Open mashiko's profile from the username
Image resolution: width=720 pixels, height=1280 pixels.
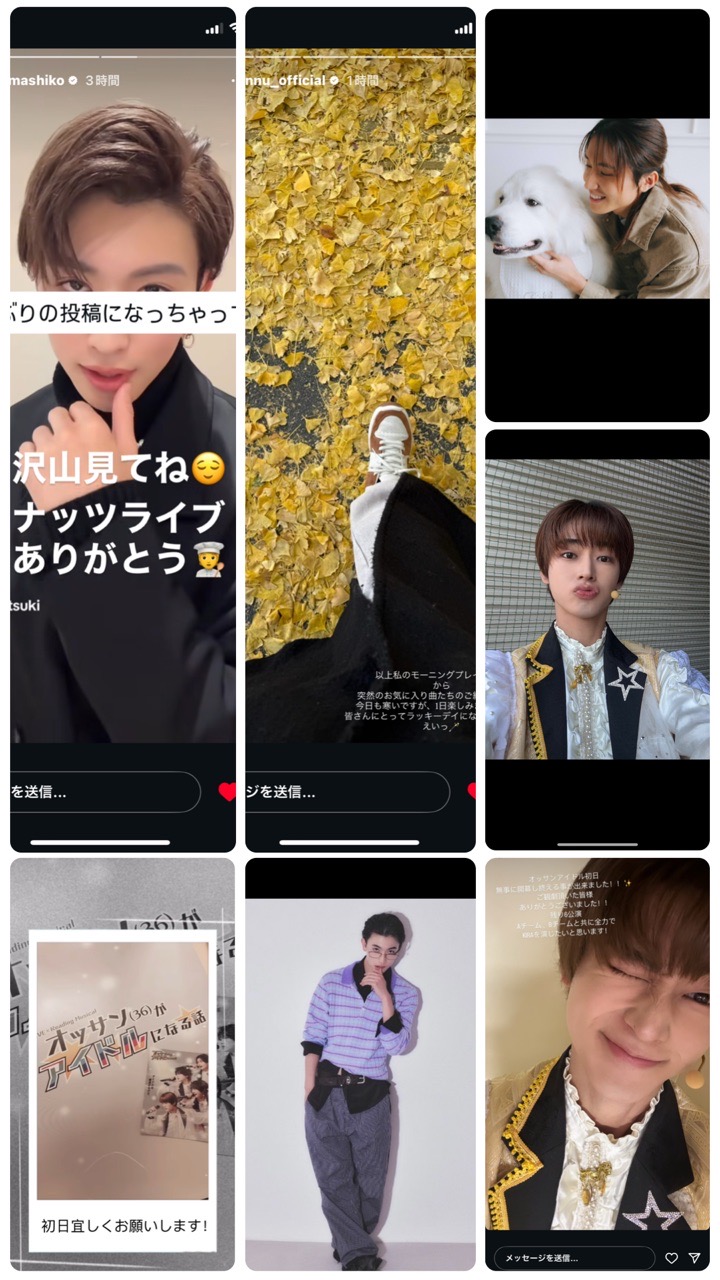(x=38, y=80)
